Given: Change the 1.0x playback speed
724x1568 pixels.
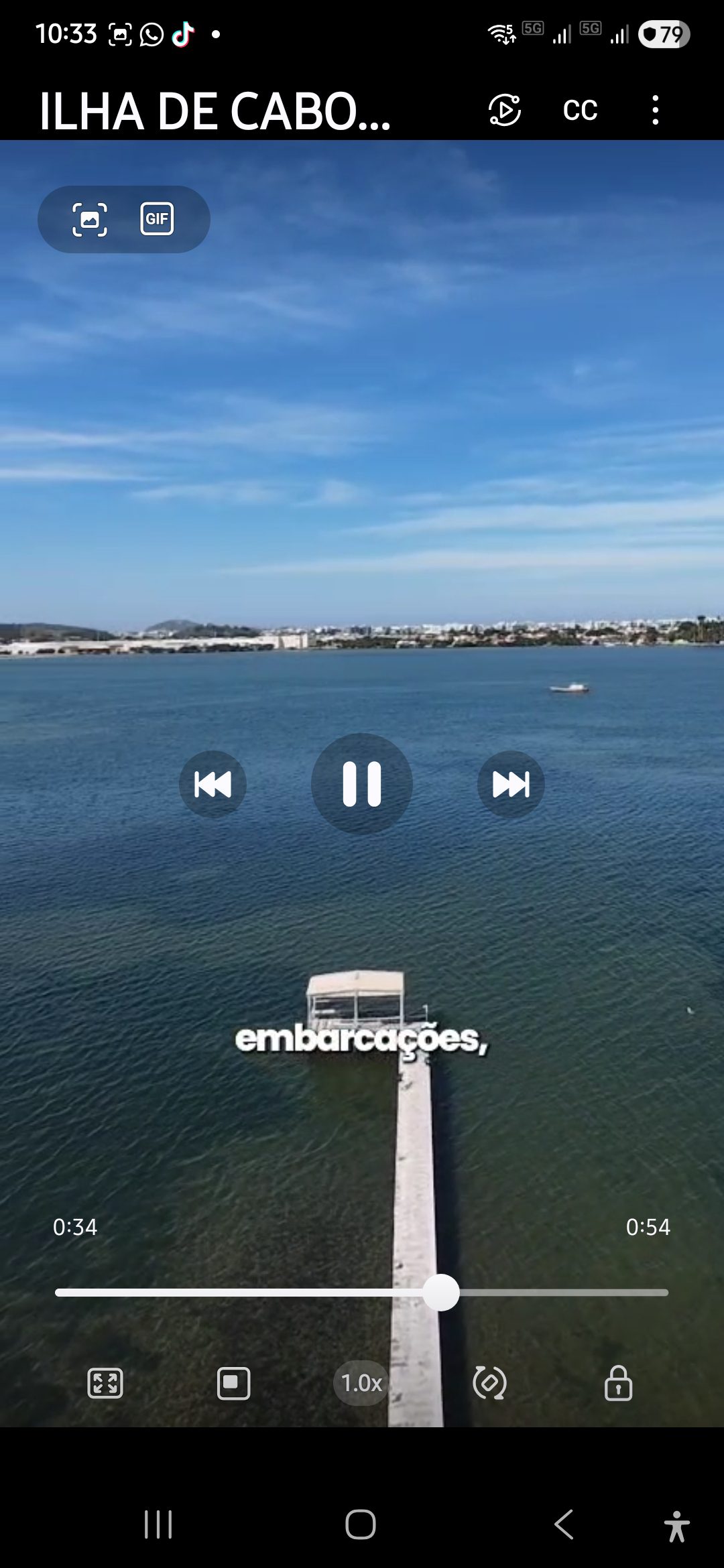Looking at the screenshot, I should point(361,1382).
